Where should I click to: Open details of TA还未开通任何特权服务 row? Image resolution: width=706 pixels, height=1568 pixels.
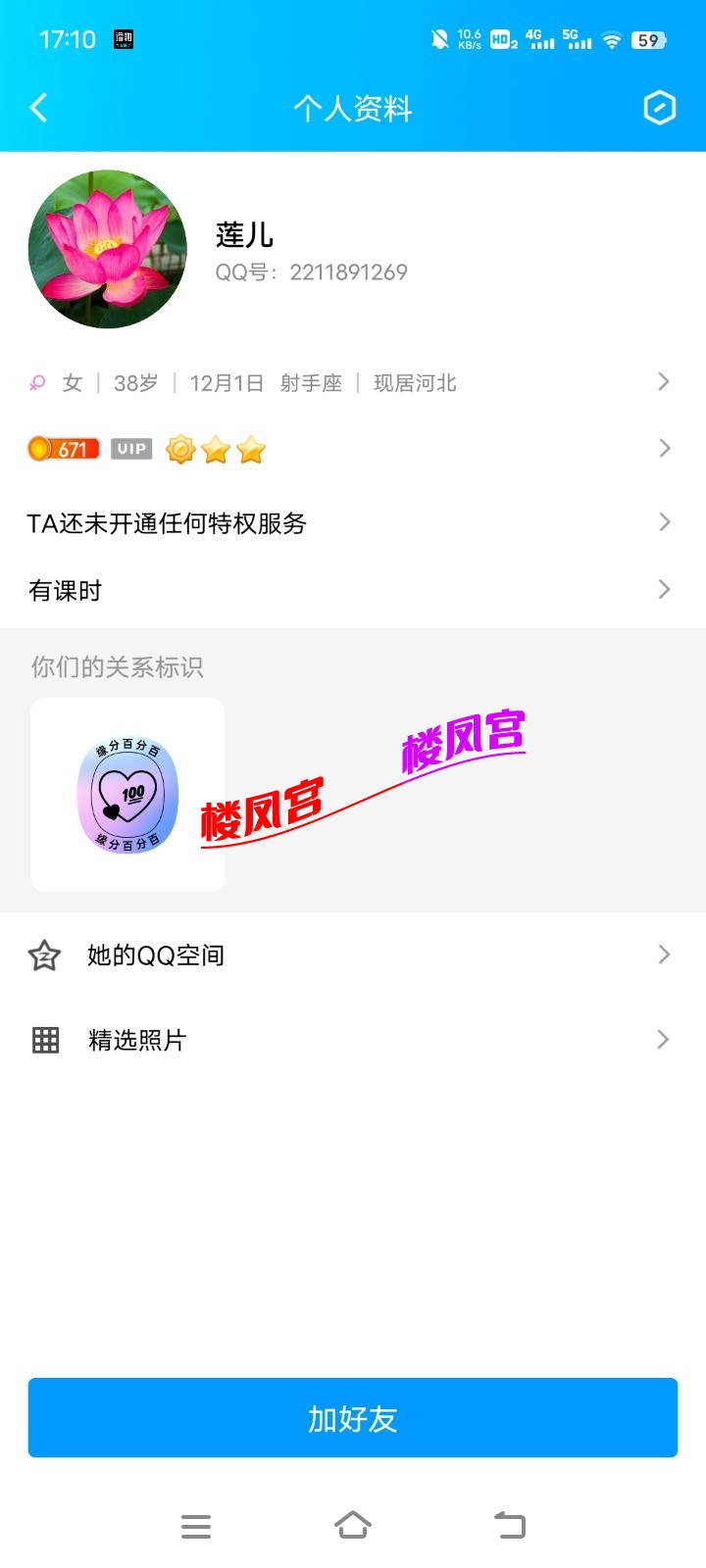point(665,522)
